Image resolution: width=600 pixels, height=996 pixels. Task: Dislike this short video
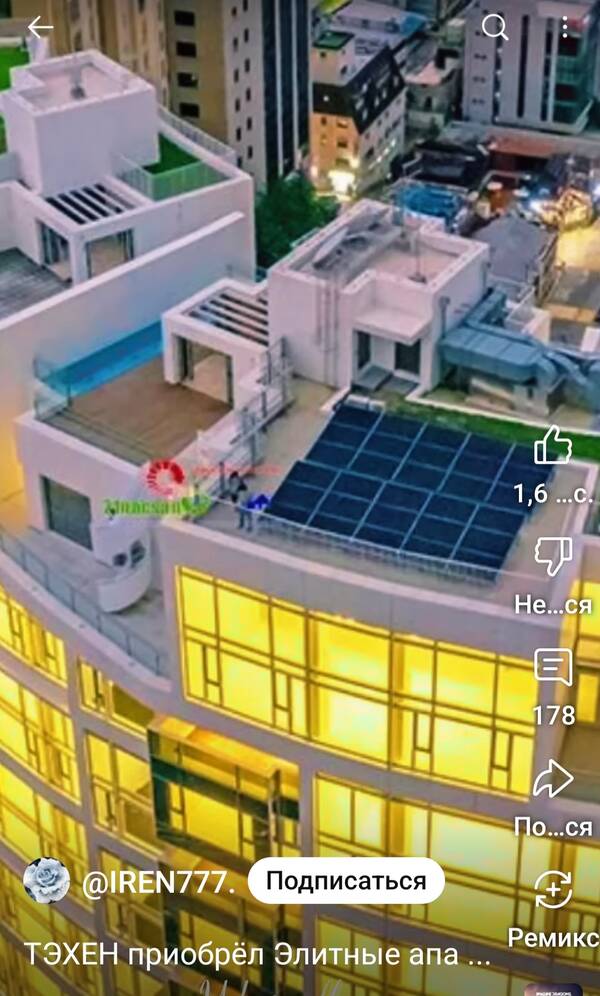[x=553, y=556]
